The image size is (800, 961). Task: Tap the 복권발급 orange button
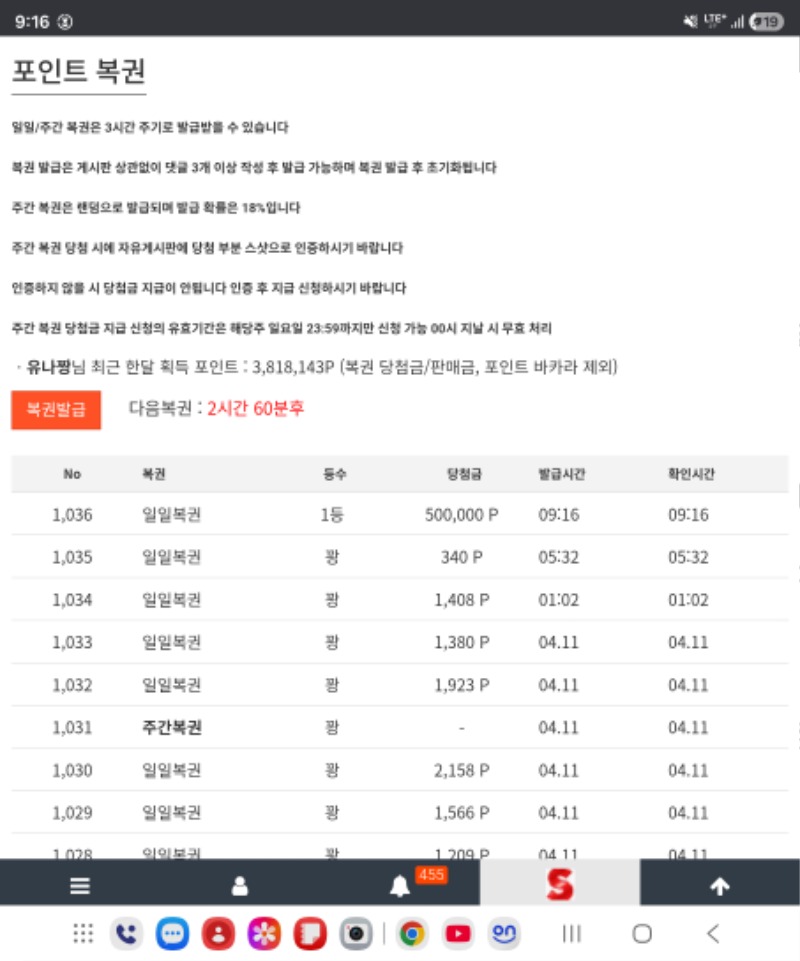[x=56, y=409]
